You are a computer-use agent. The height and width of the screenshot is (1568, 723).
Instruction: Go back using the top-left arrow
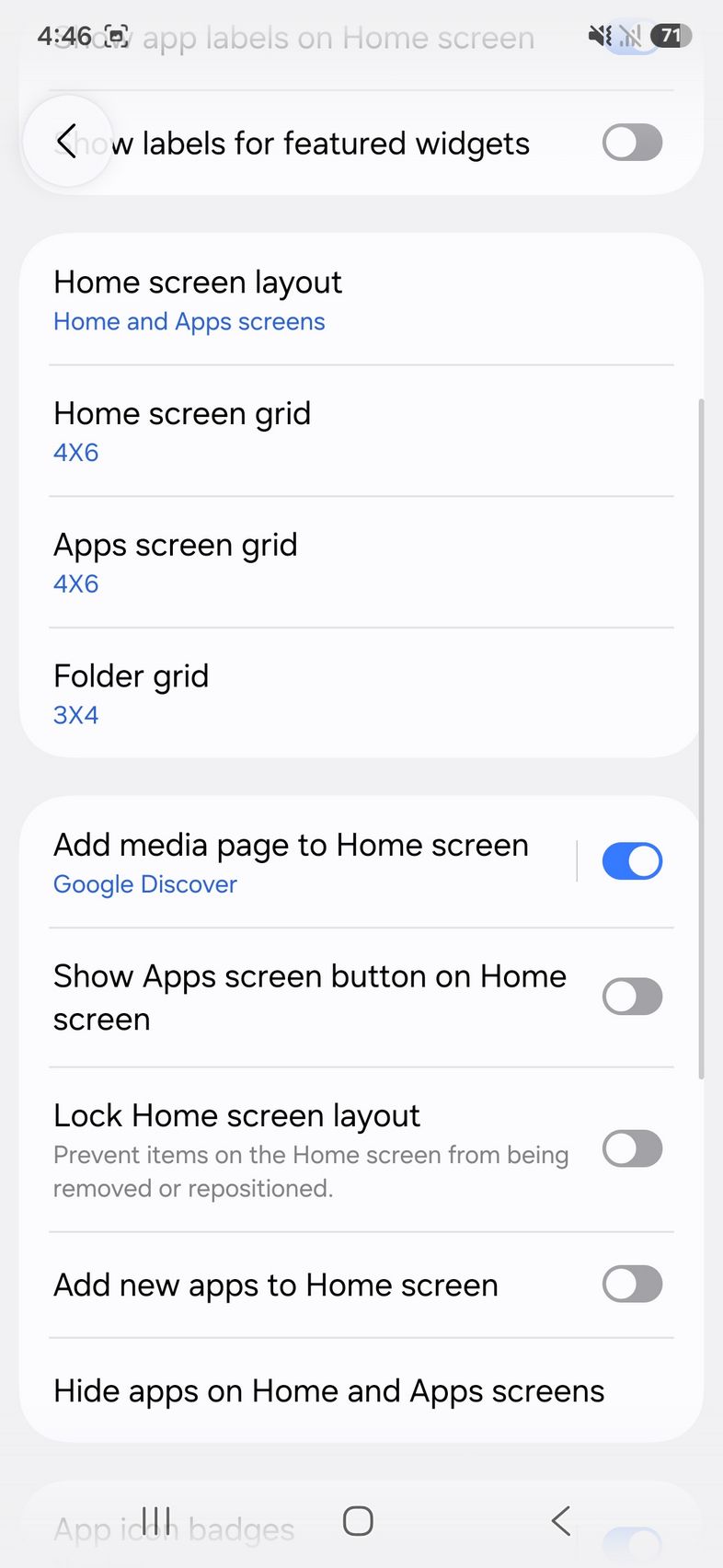coord(66,142)
